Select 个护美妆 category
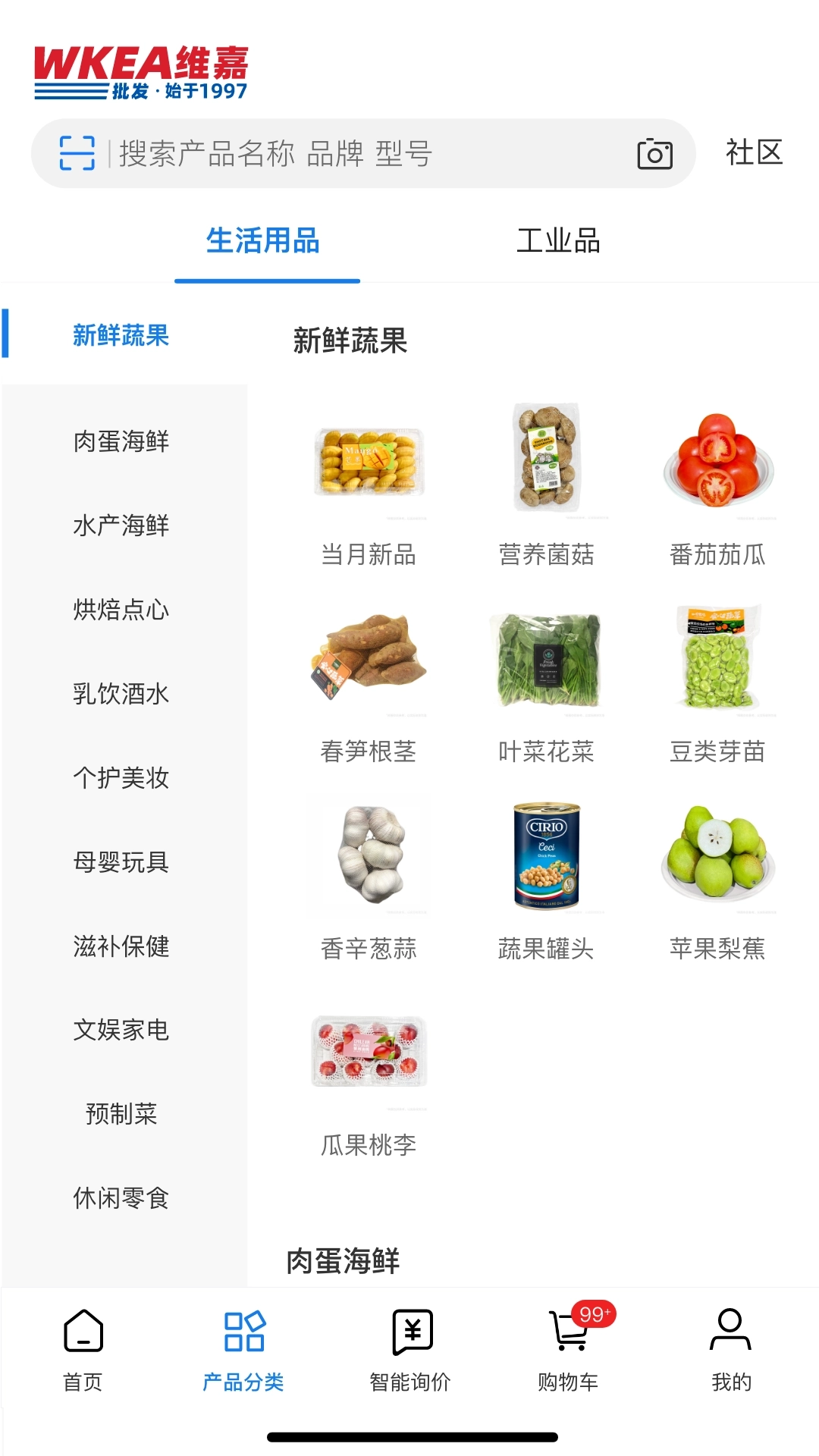This screenshot has height=1456, width=819. (121, 778)
